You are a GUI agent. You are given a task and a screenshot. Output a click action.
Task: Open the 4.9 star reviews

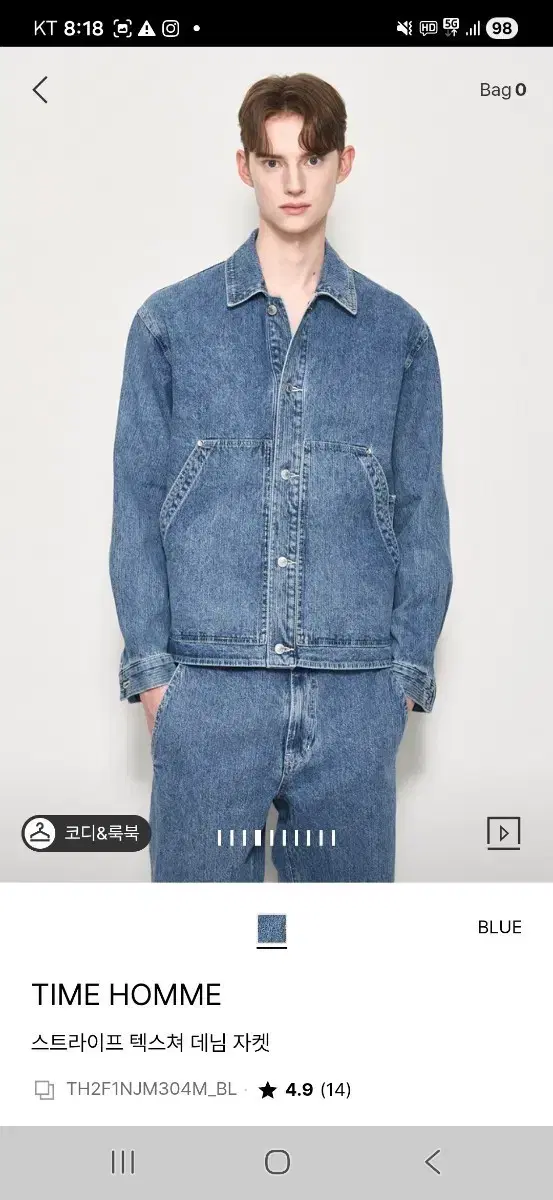coord(305,1089)
